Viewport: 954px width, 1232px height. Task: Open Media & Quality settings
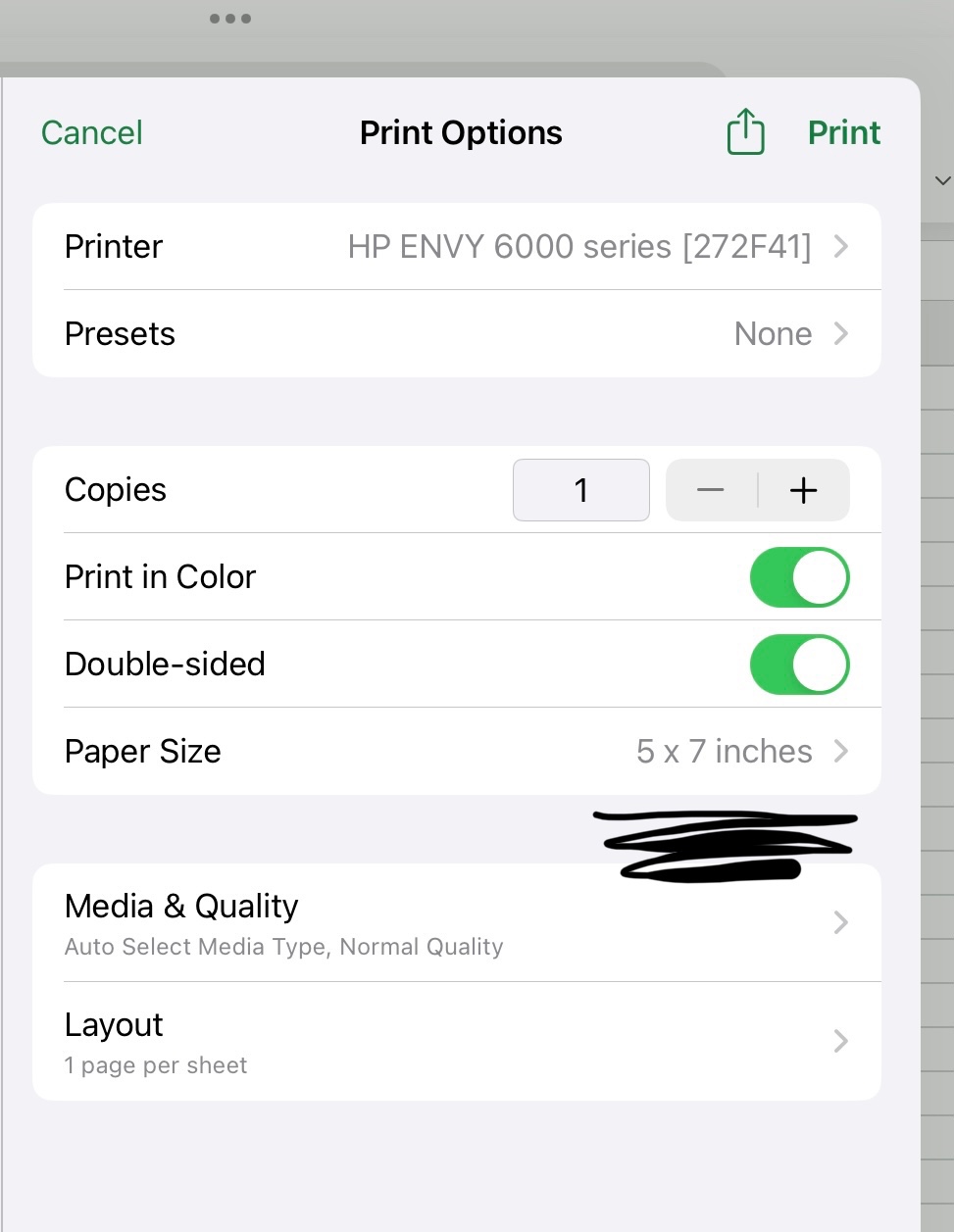[x=457, y=923]
